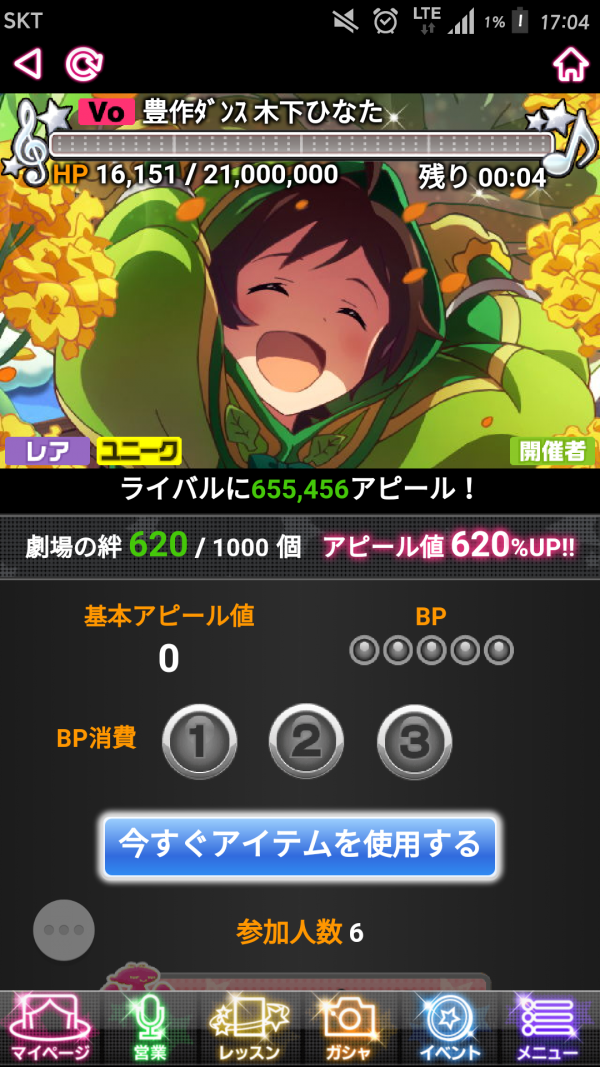Go back with the pink arrow
This screenshot has width=600, height=1067.
[28, 64]
